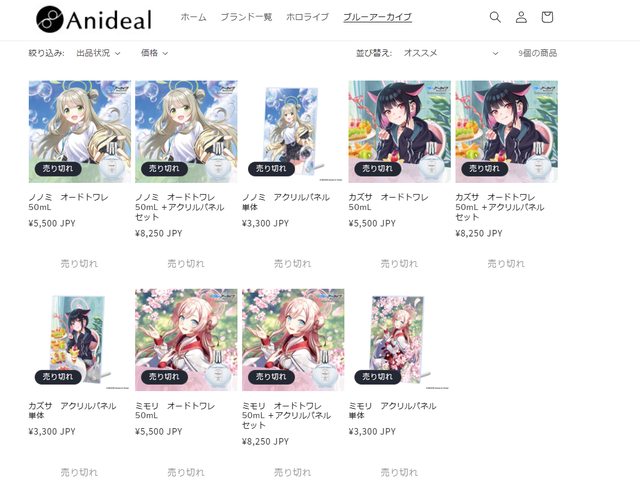This screenshot has height=494, width=640.
Task: Open the shopping cart
Action: point(547,17)
